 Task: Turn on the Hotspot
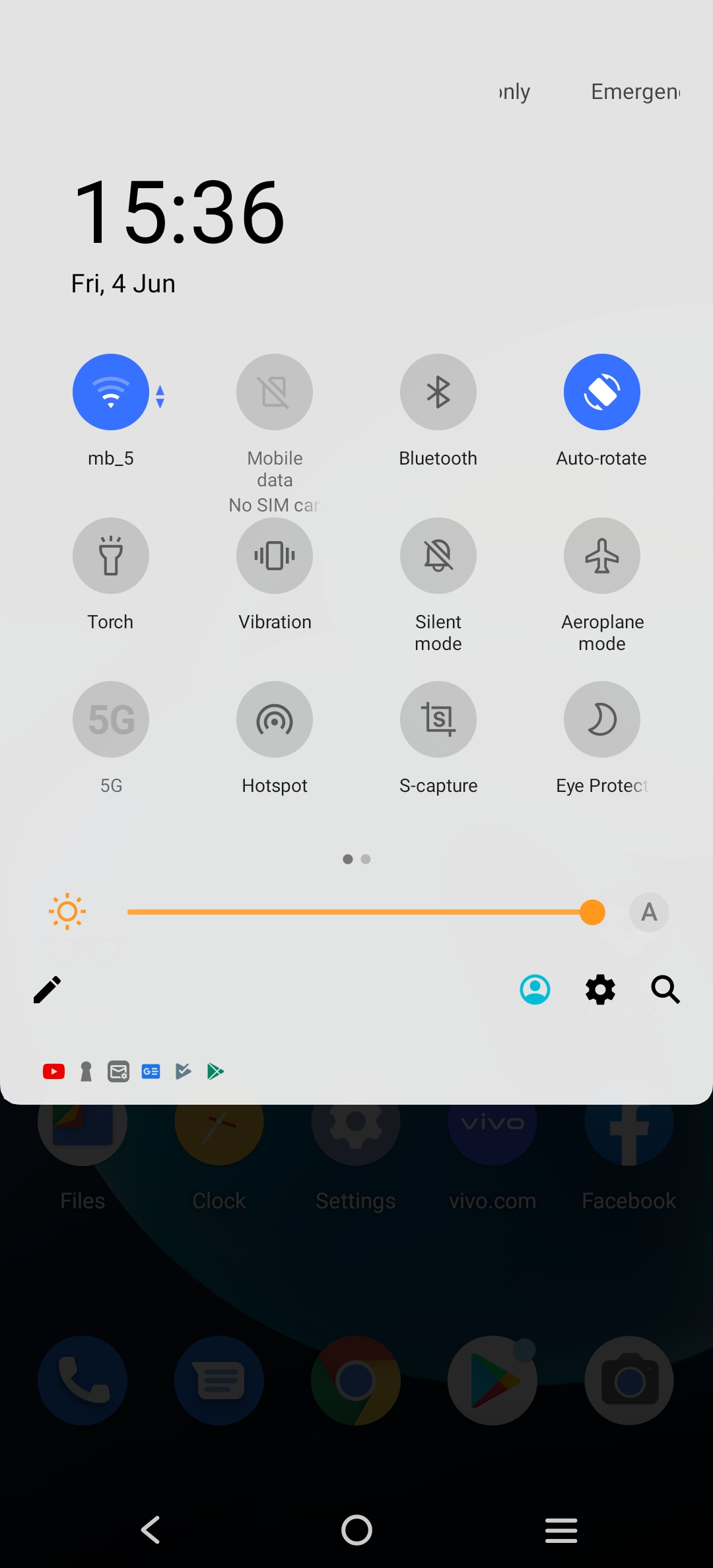(275, 719)
